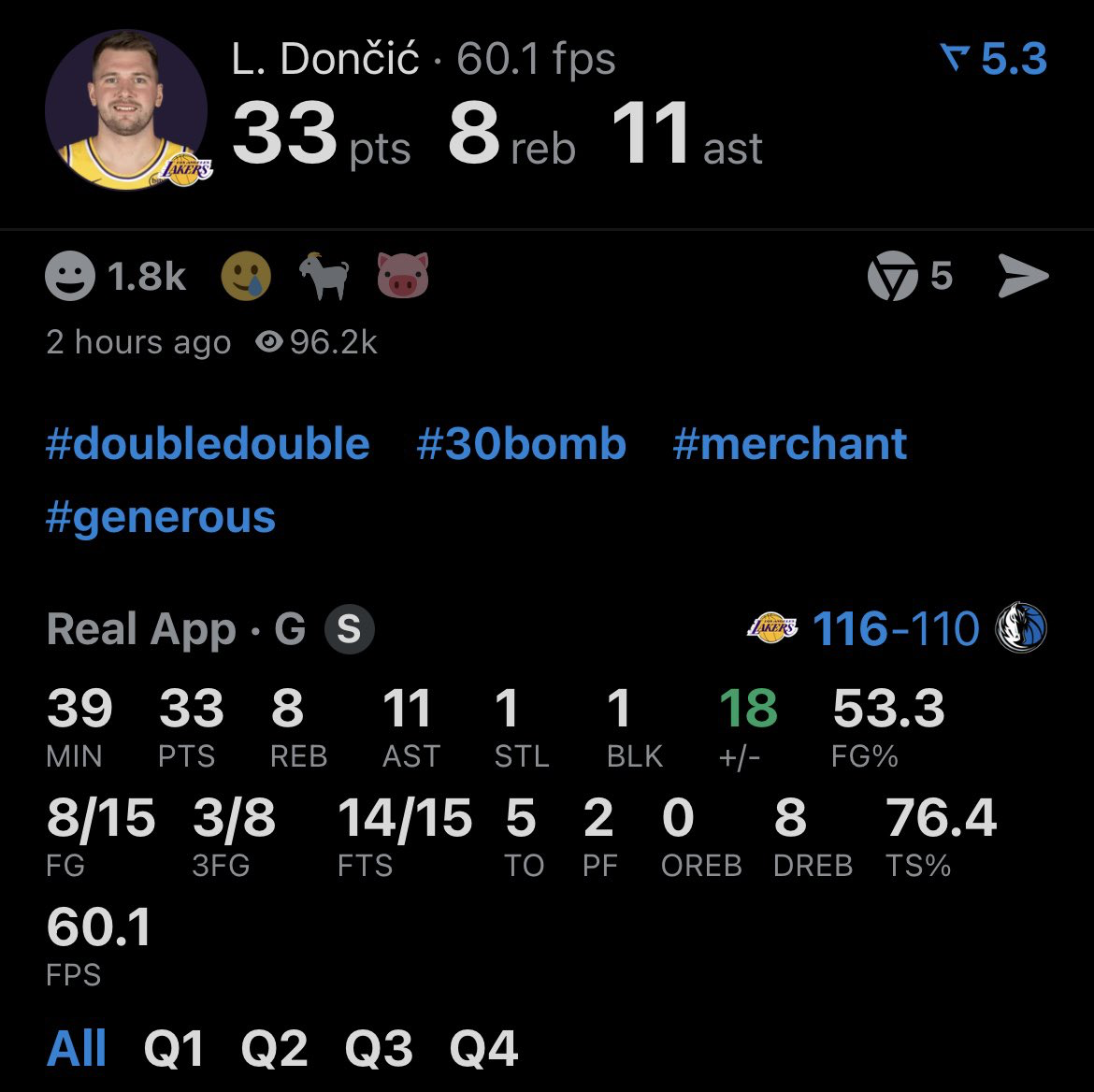Open Luka Dončić's player profile photo

pyautogui.click(x=126, y=109)
